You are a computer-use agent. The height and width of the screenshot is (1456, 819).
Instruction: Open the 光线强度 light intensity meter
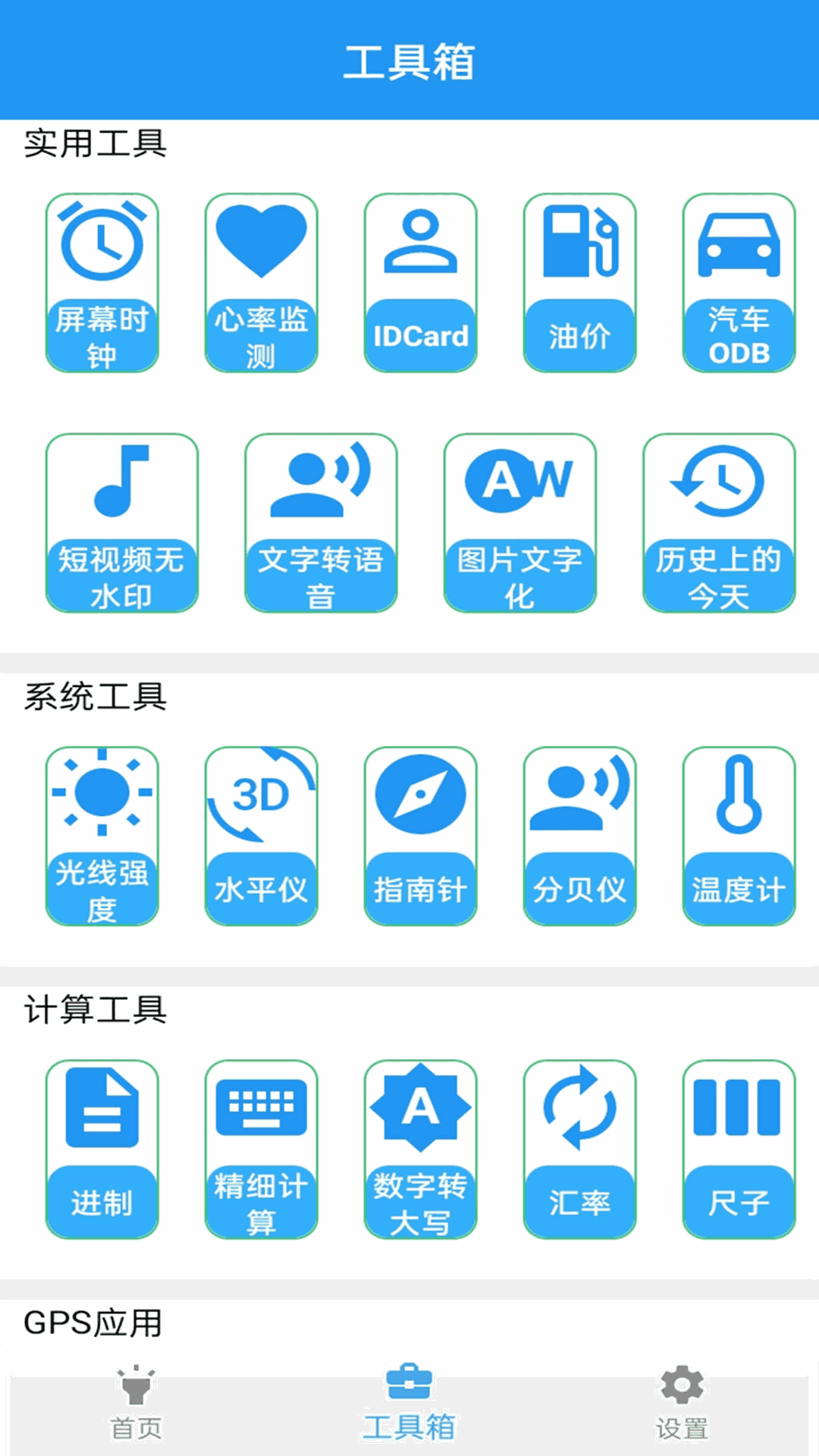[102, 836]
